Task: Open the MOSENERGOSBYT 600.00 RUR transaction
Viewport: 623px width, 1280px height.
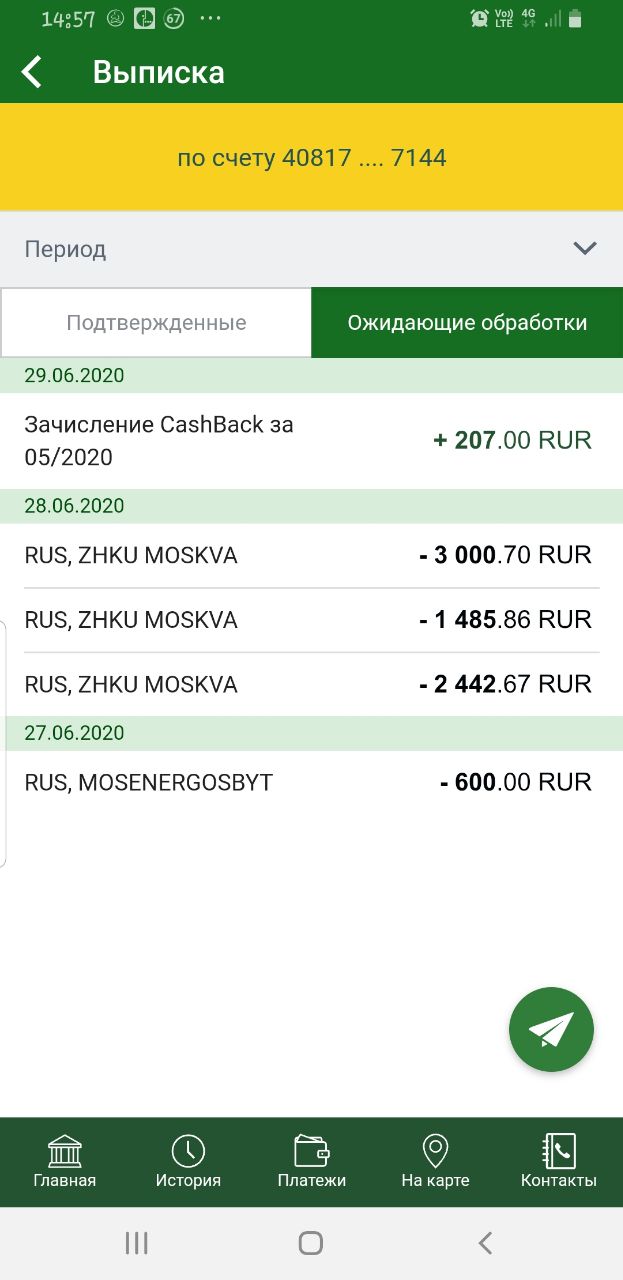Action: (x=311, y=782)
